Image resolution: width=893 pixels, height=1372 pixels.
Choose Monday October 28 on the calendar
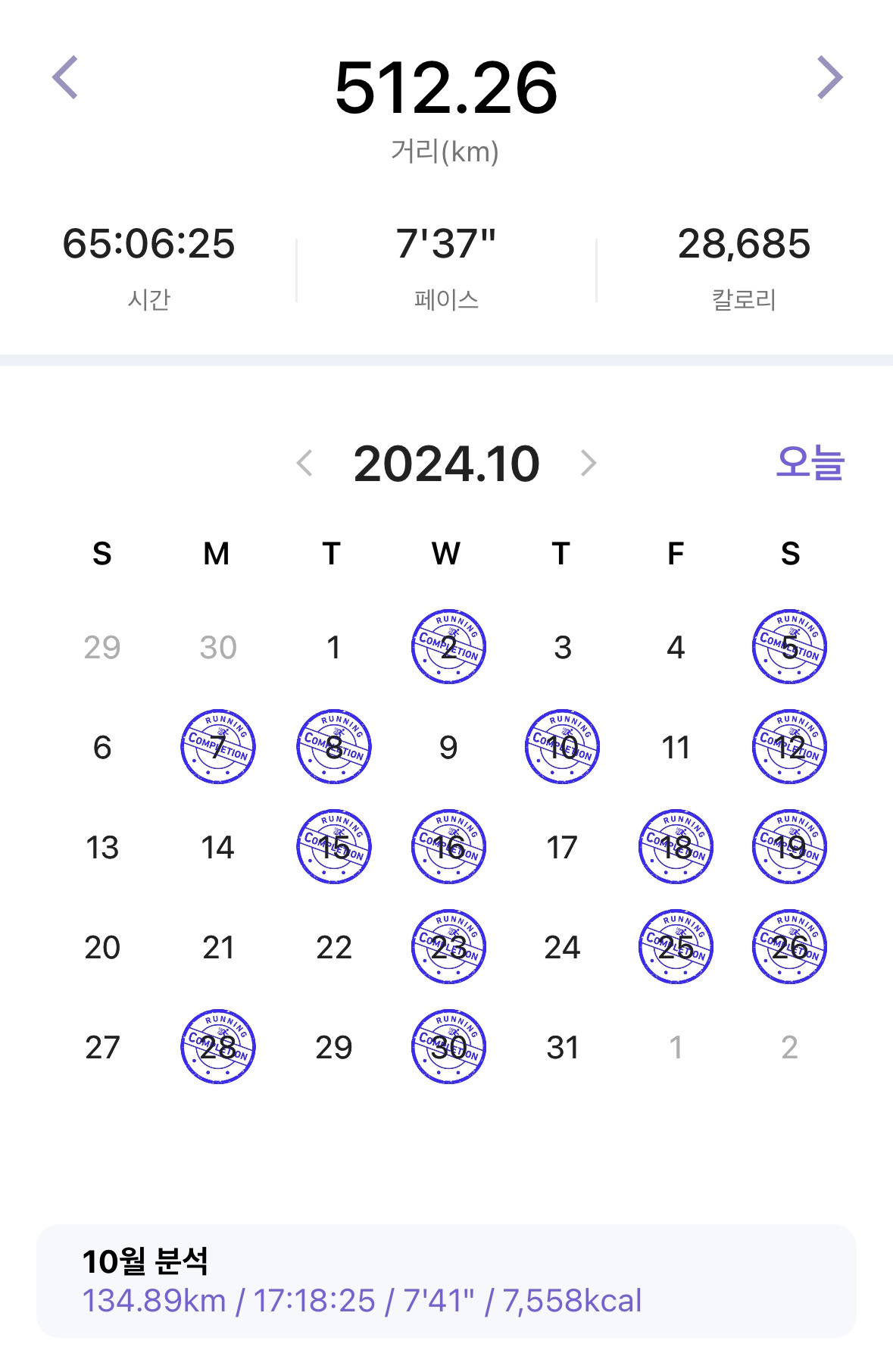(218, 1047)
